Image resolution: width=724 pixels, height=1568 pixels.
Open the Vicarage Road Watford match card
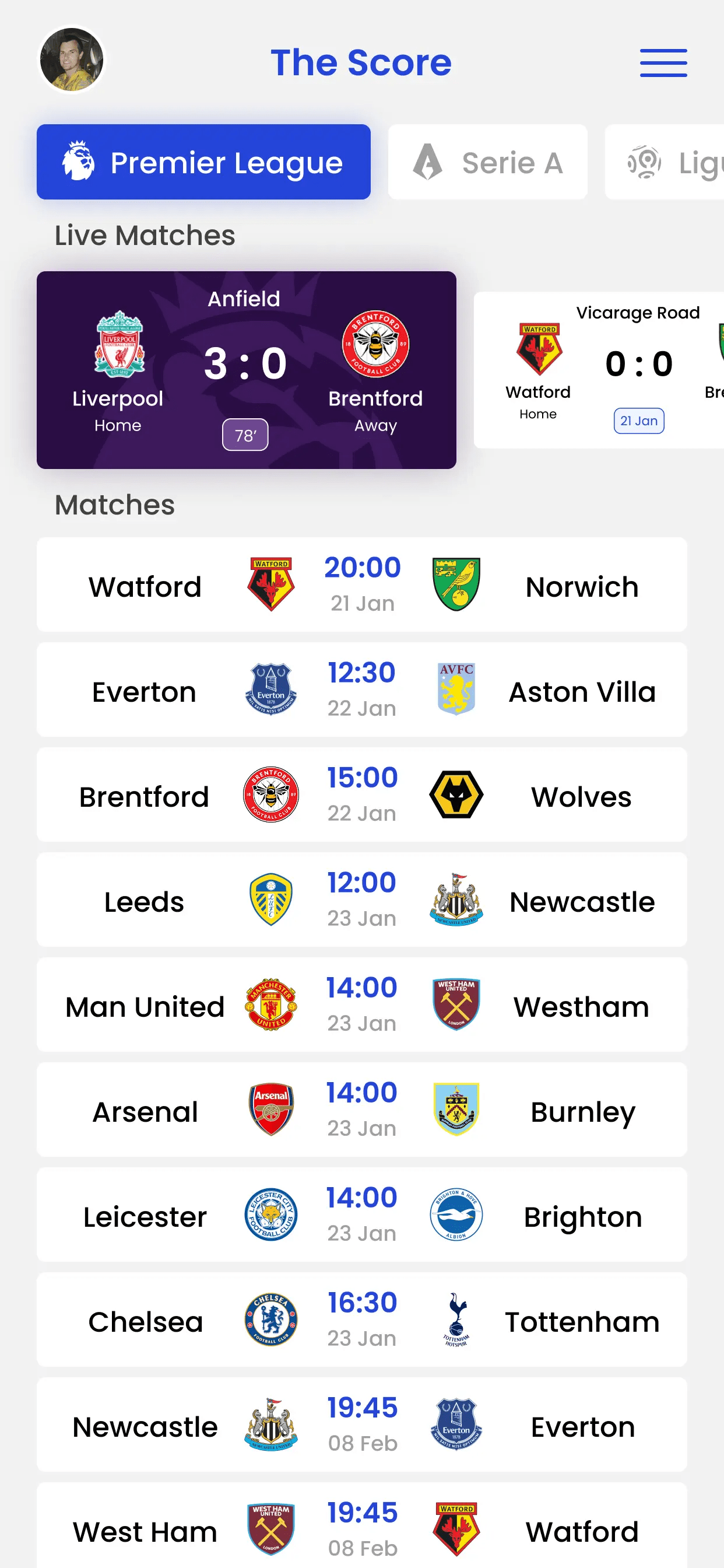click(x=599, y=369)
